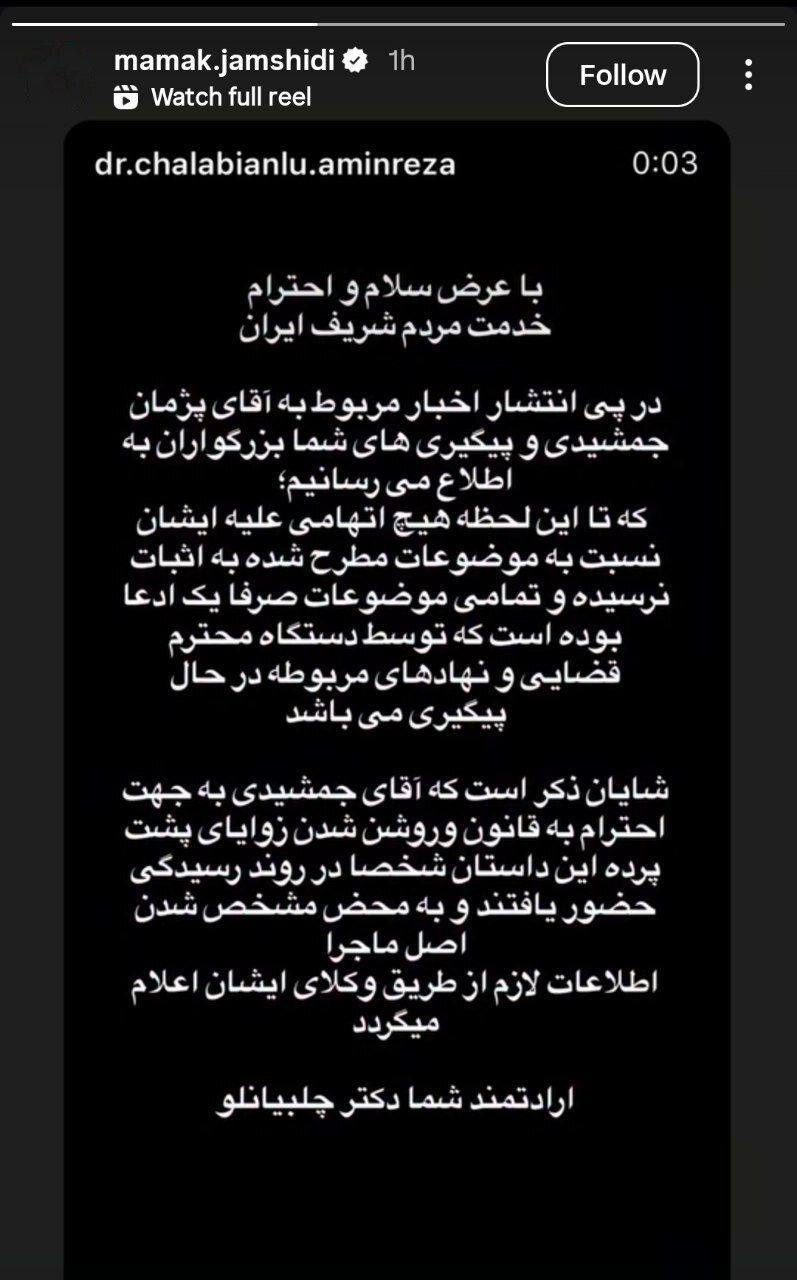Viewport: 797px width, 1280px height.
Task: Click the line 'خدمت مردم شریف ایران'
Action: tap(398, 324)
